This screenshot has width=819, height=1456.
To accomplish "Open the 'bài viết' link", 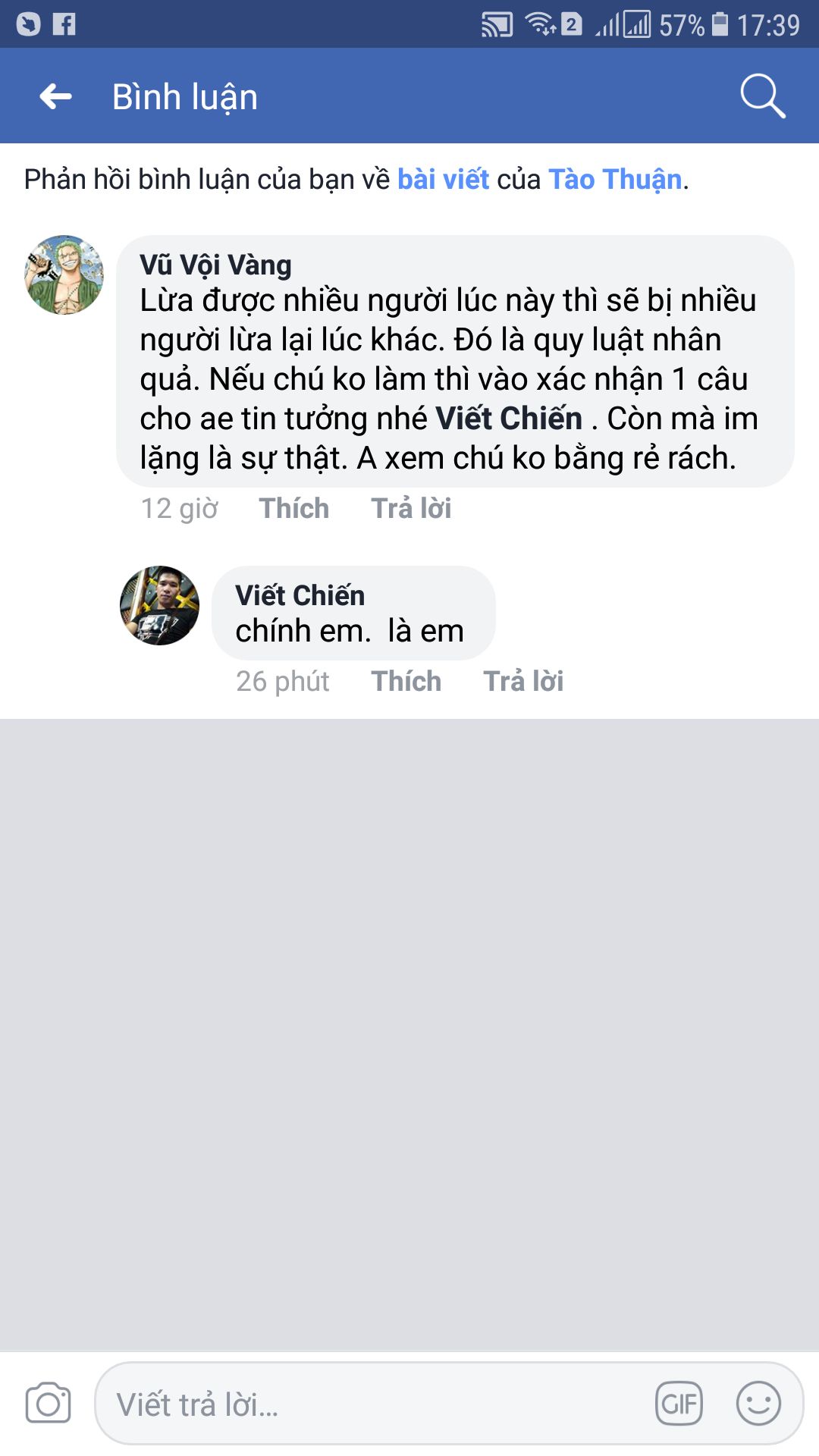I will [x=443, y=180].
